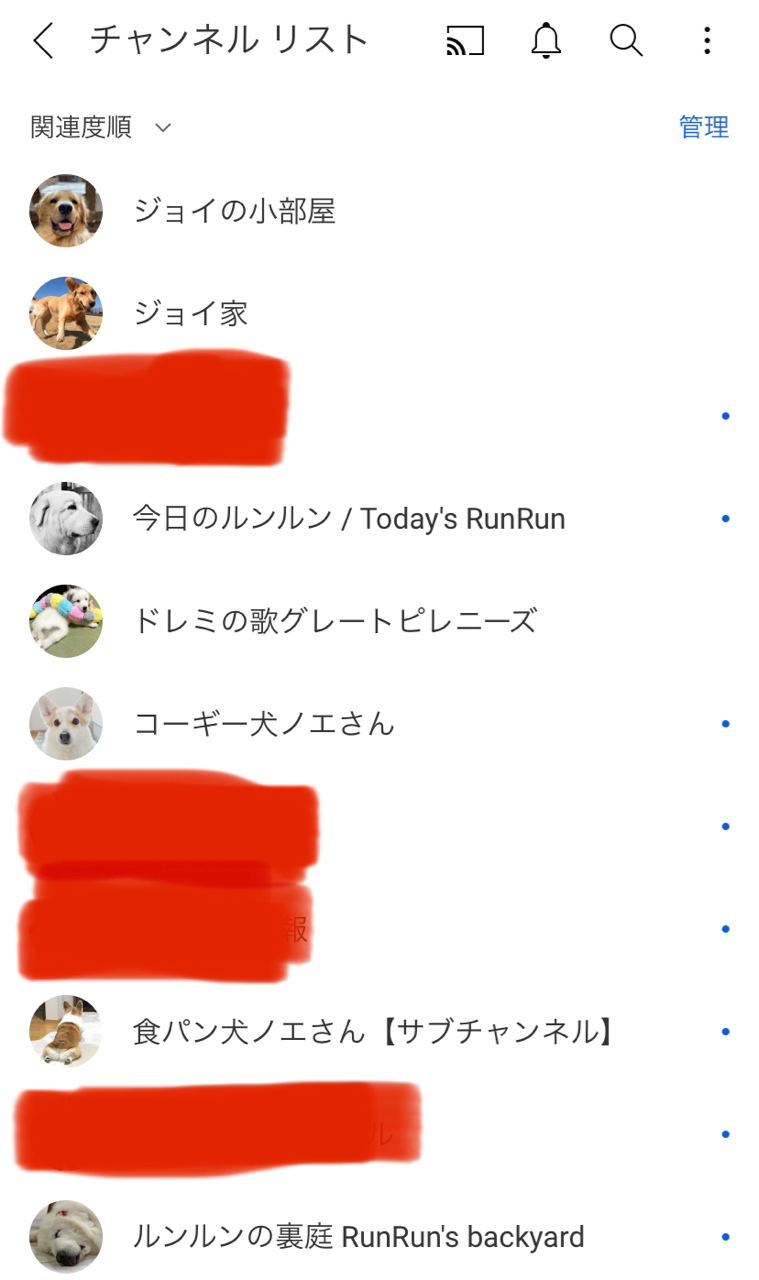Tap the cast to device icon
Screen dimensions: 759x1280
[x=465, y=41]
